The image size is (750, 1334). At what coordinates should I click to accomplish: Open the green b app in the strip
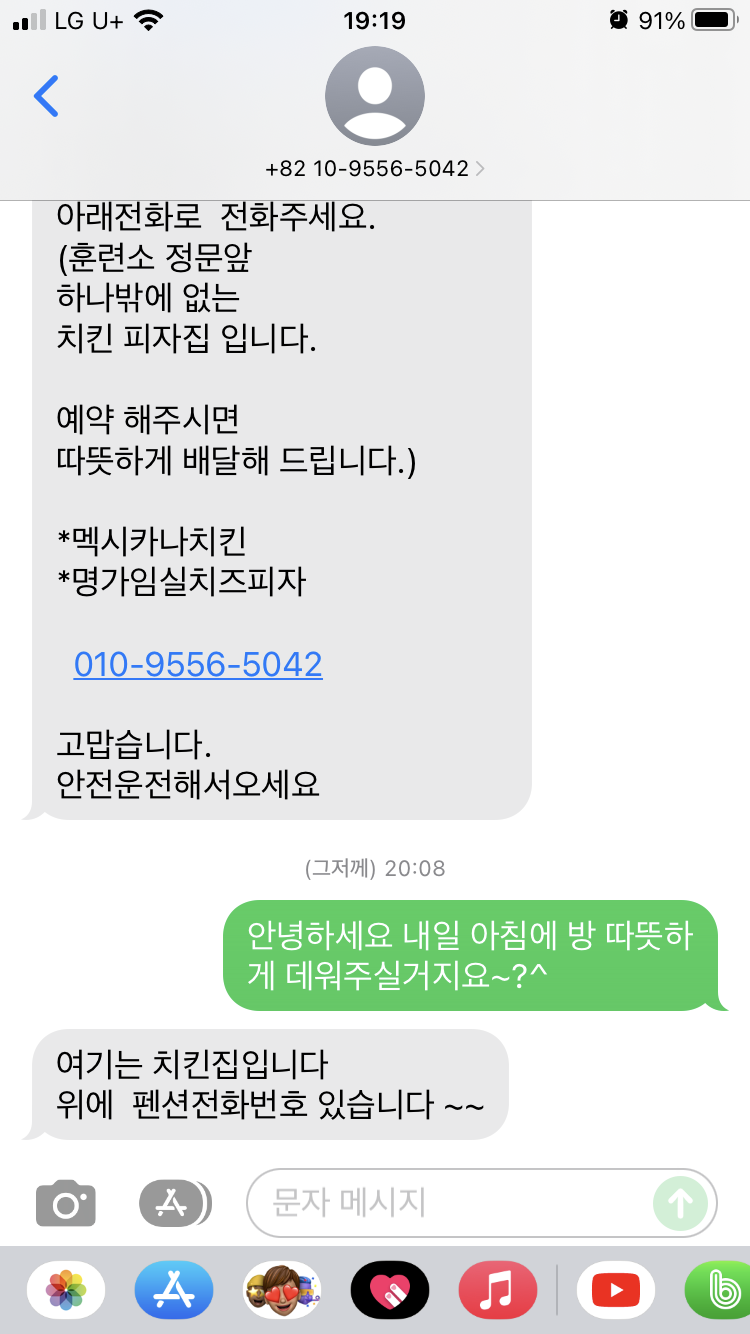click(718, 1290)
